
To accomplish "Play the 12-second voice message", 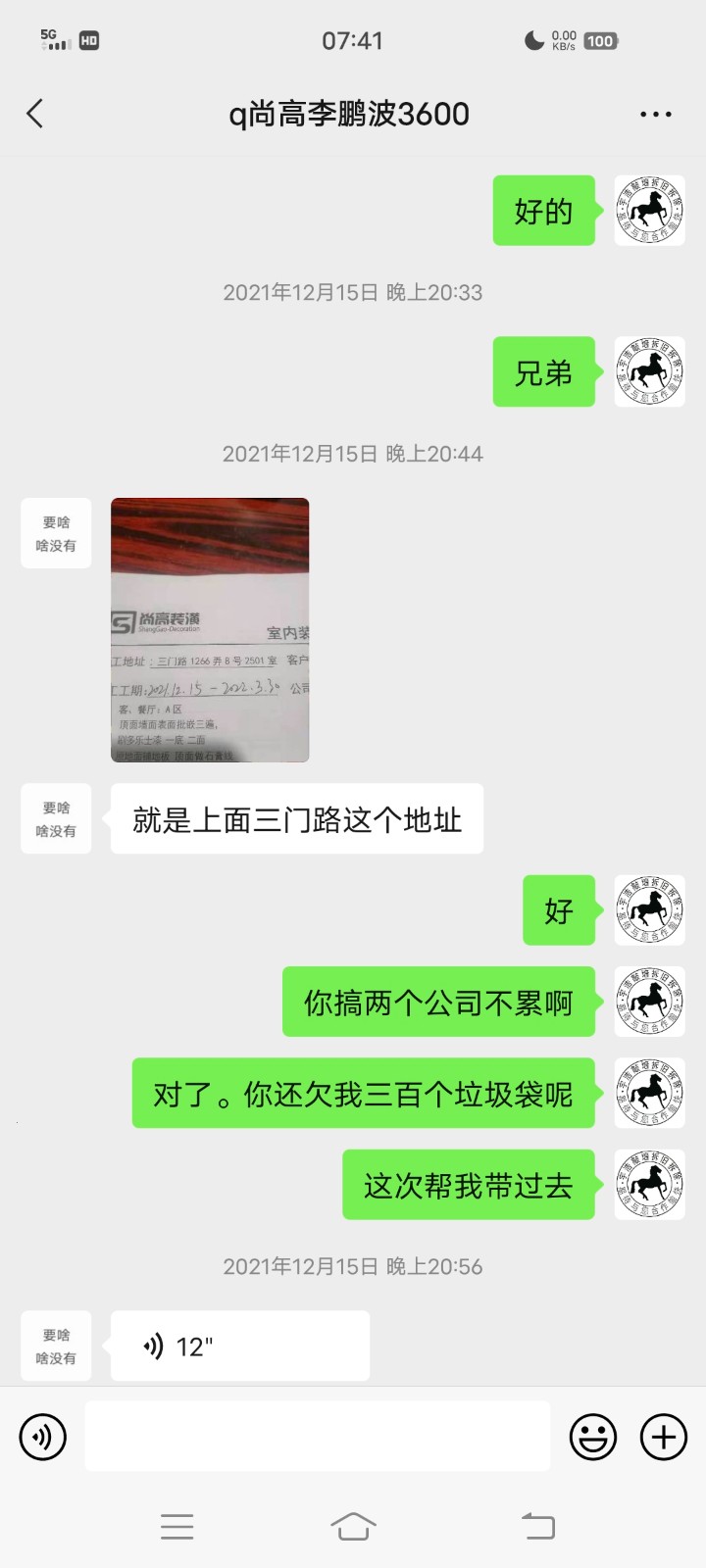I will (239, 1347).
